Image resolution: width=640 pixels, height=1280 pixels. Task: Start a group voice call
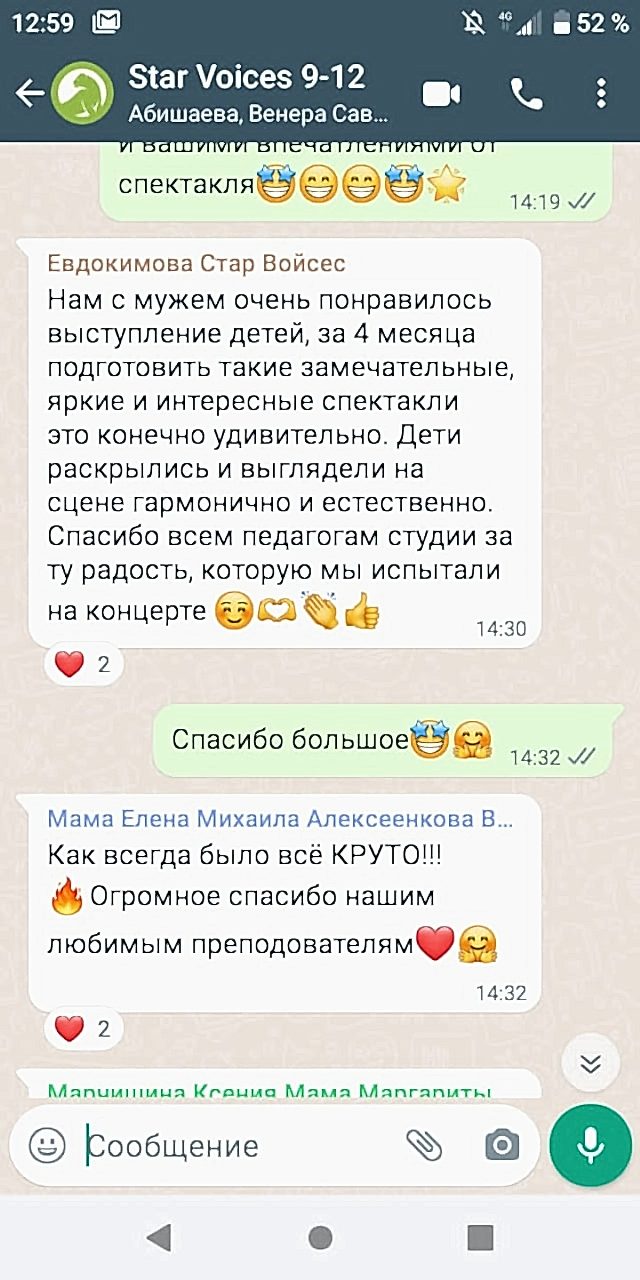tap(526, 94)
